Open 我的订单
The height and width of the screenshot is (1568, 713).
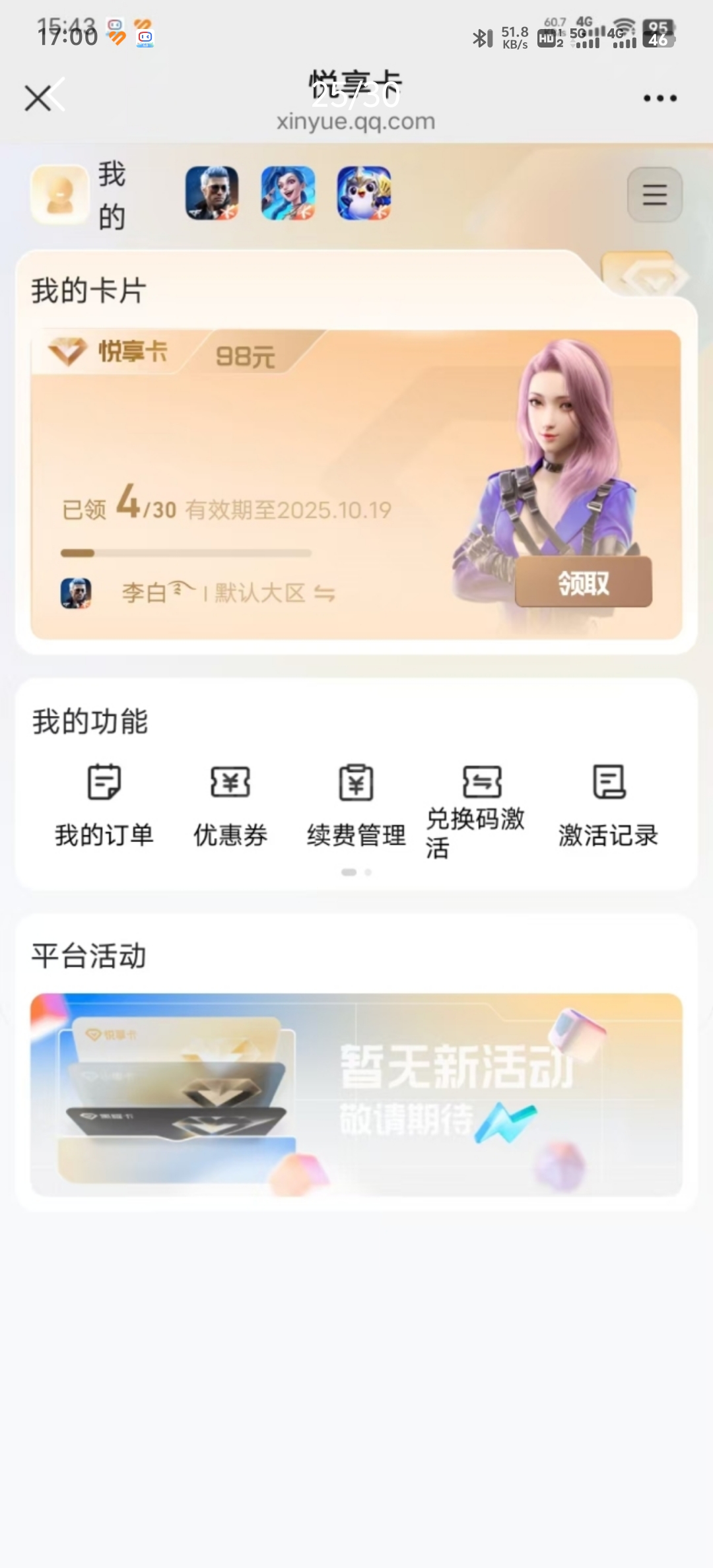[104, 806]
